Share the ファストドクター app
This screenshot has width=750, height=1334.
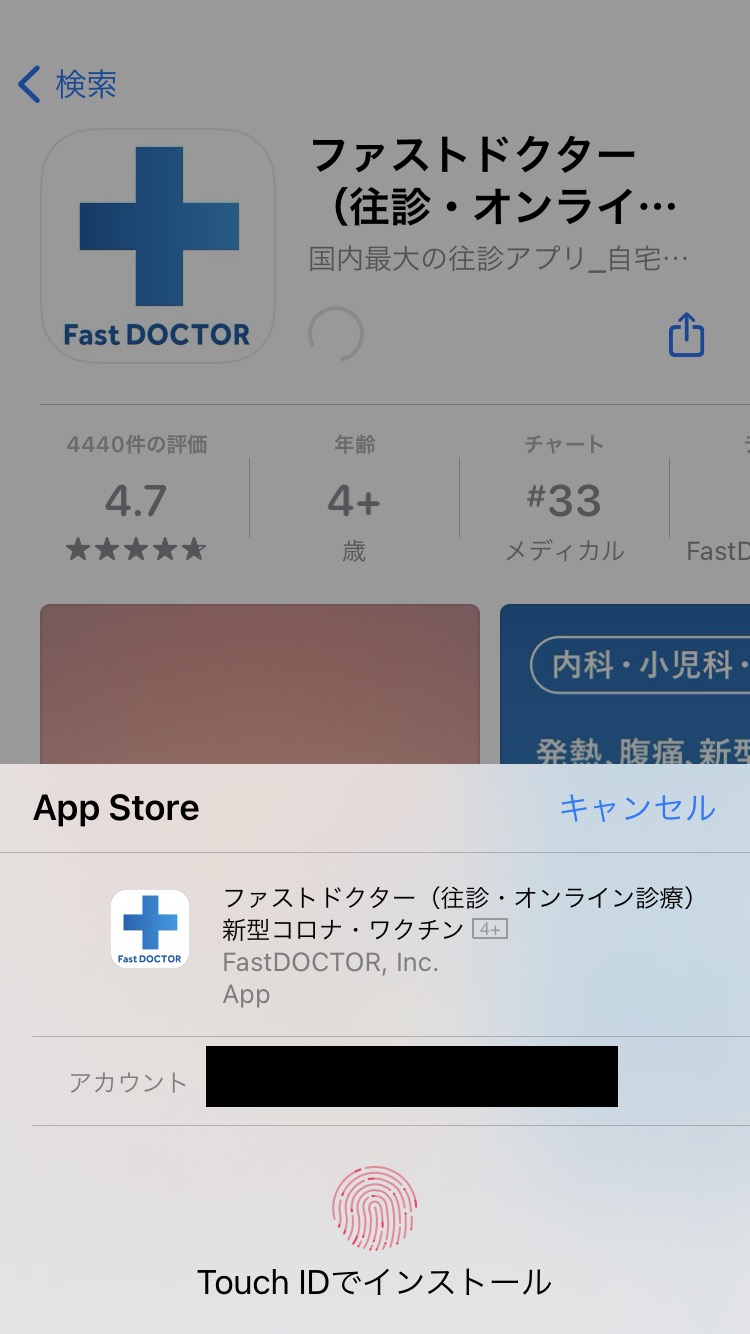coord(686,335)
